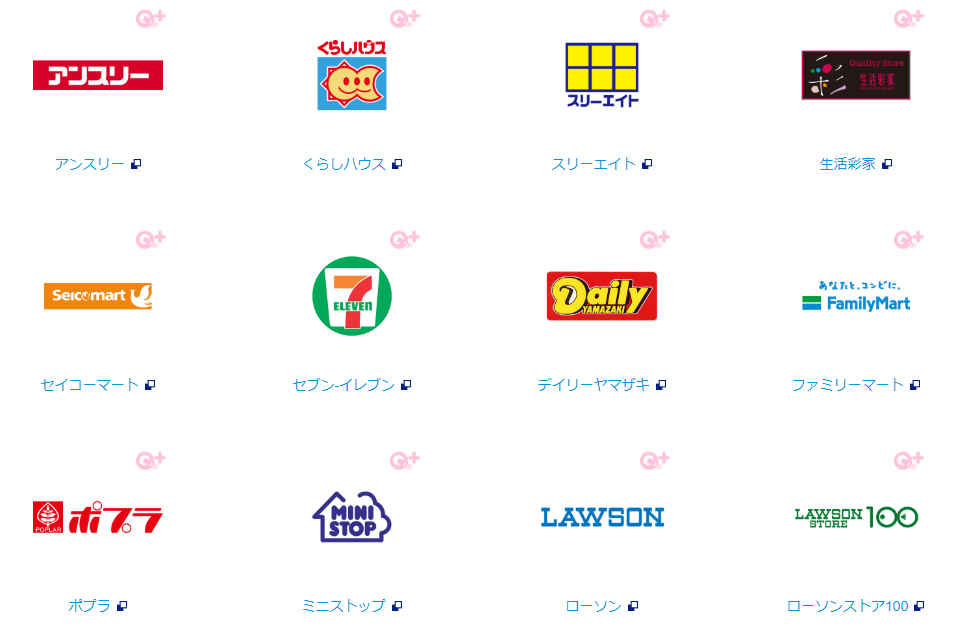The width and height of the screenshot is (960, 638).
Task: Open the ローソンストア100 link
Action: pos(847,606)
